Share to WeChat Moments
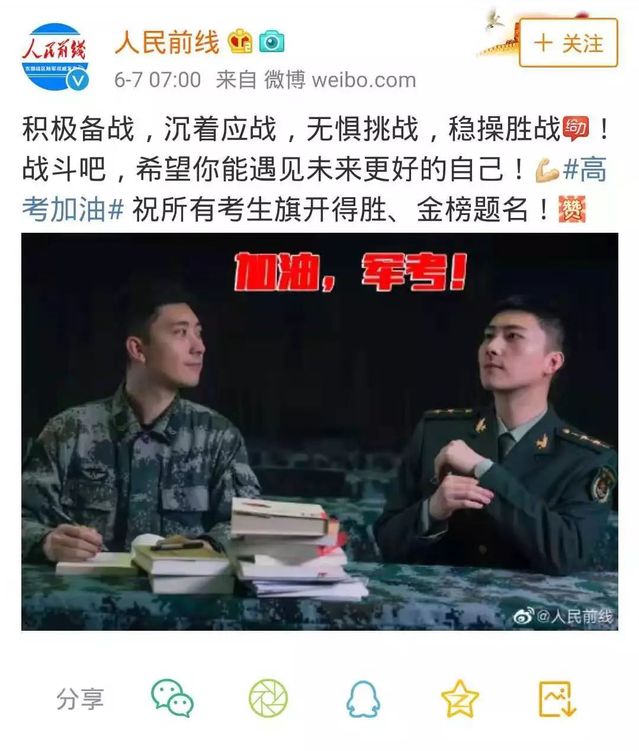Screen dimensions: 639x751 pos(268,698)
